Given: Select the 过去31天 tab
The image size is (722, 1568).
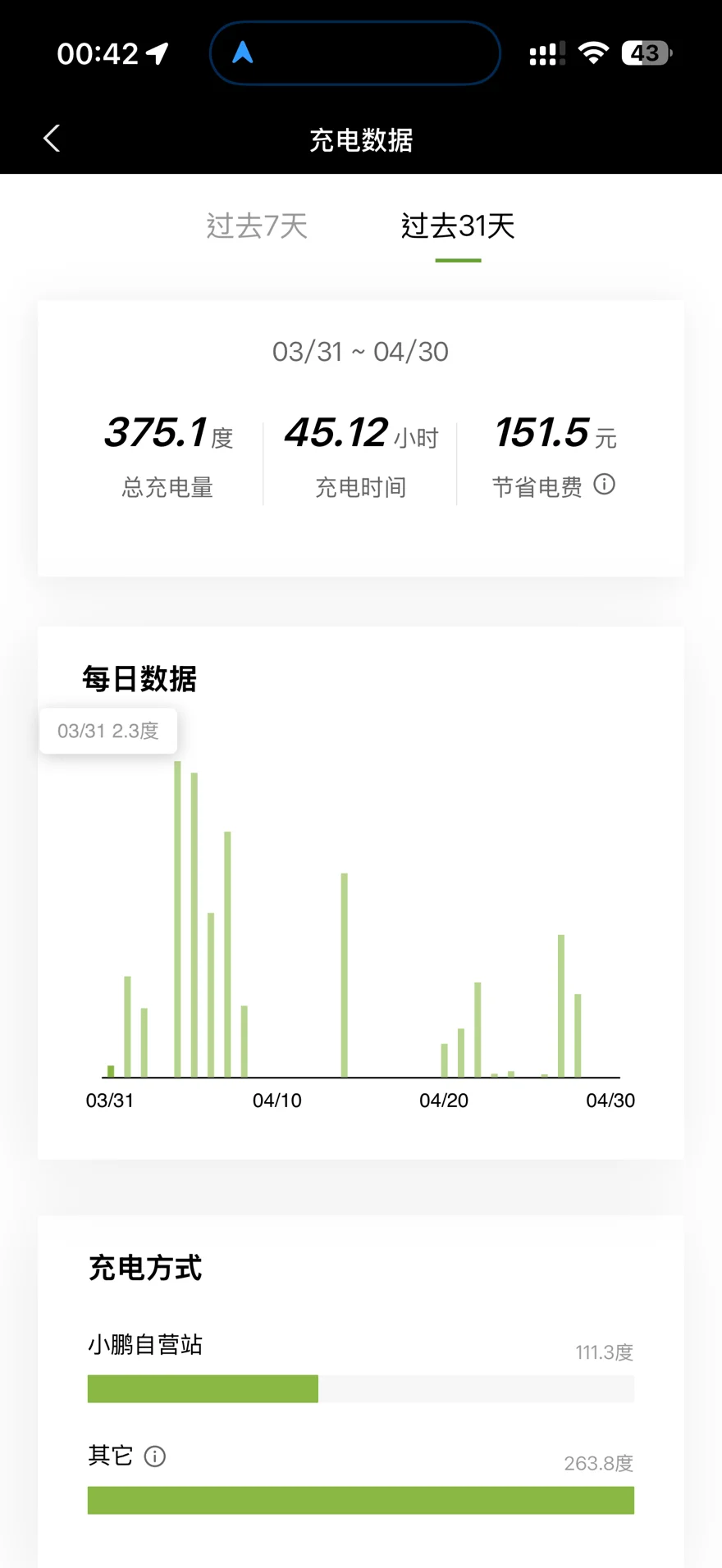Looking at the screenshot, I should click(x=458, y=226).
